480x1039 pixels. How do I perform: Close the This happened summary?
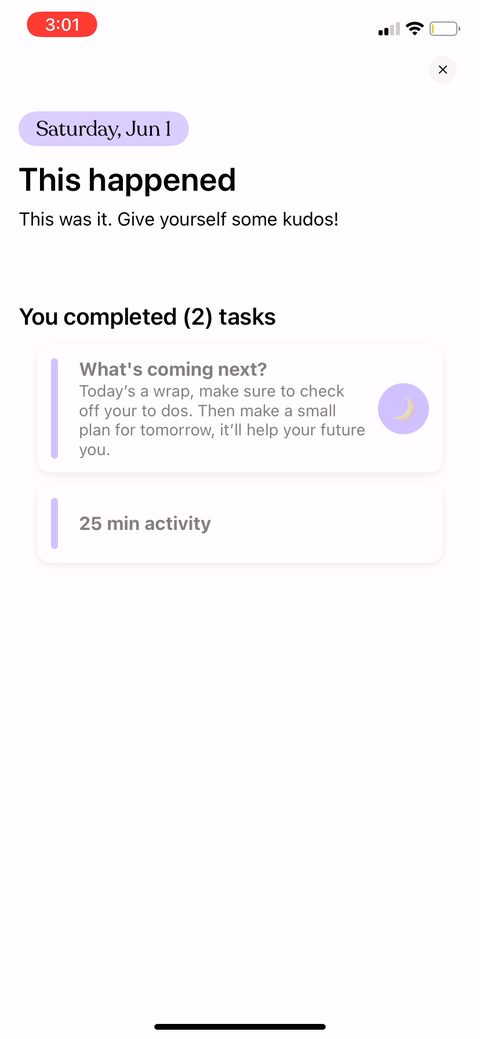(x=442, y=70)
